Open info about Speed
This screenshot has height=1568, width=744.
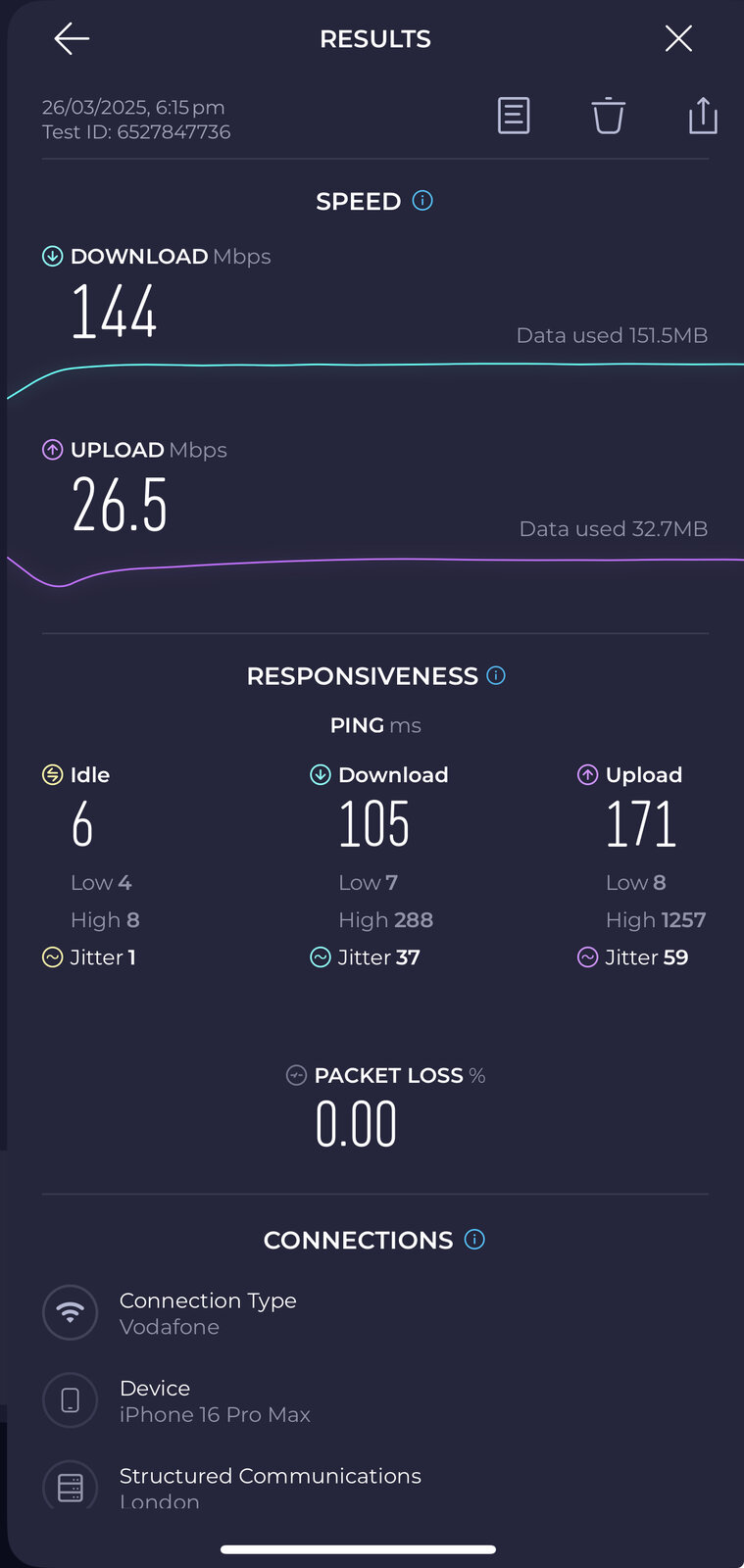pyautogui.click(x=423, y=201)
